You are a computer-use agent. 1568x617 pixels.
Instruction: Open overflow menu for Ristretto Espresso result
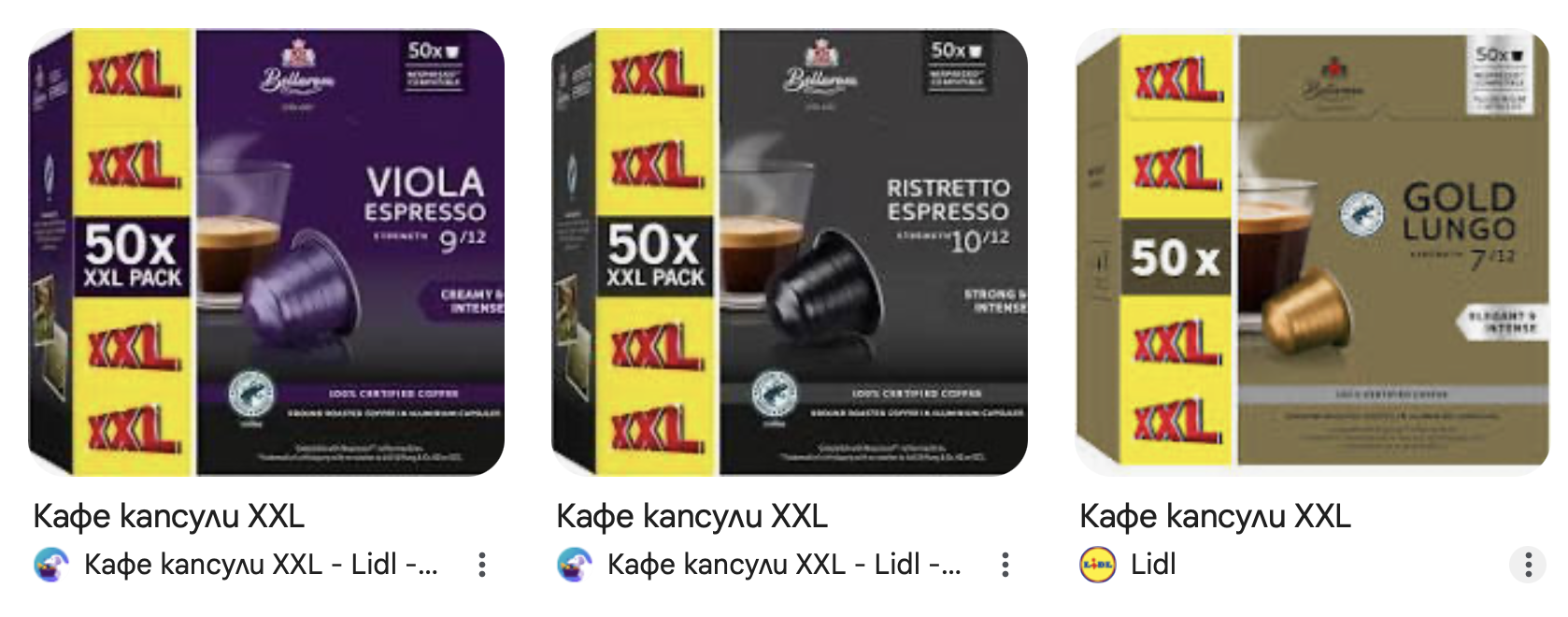click(1005, 565)
